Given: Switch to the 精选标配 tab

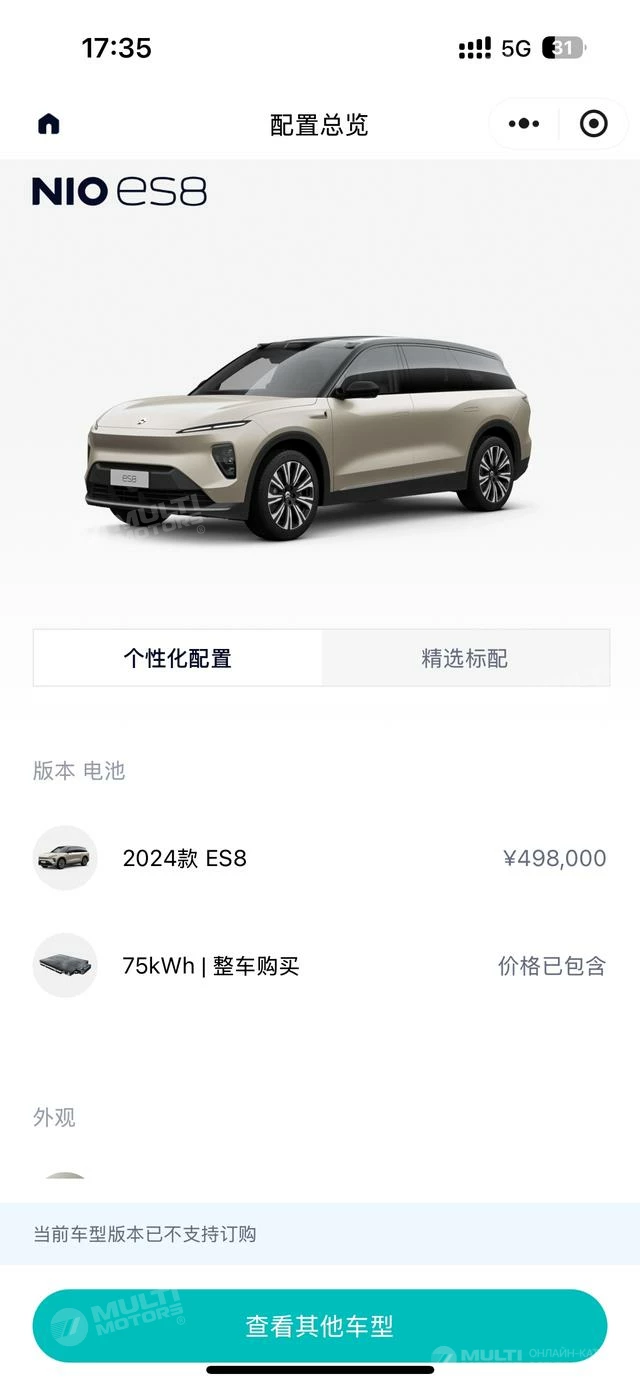Looking at the screenshot, I should point(465,658).
